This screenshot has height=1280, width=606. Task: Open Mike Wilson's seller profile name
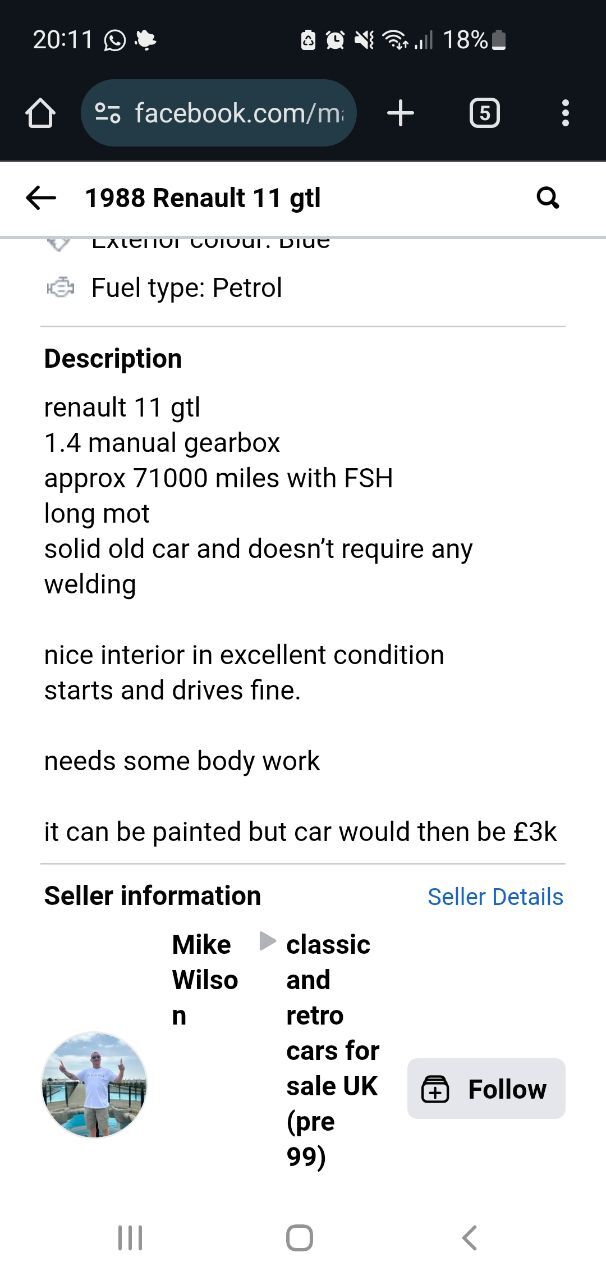coord(205,980)
